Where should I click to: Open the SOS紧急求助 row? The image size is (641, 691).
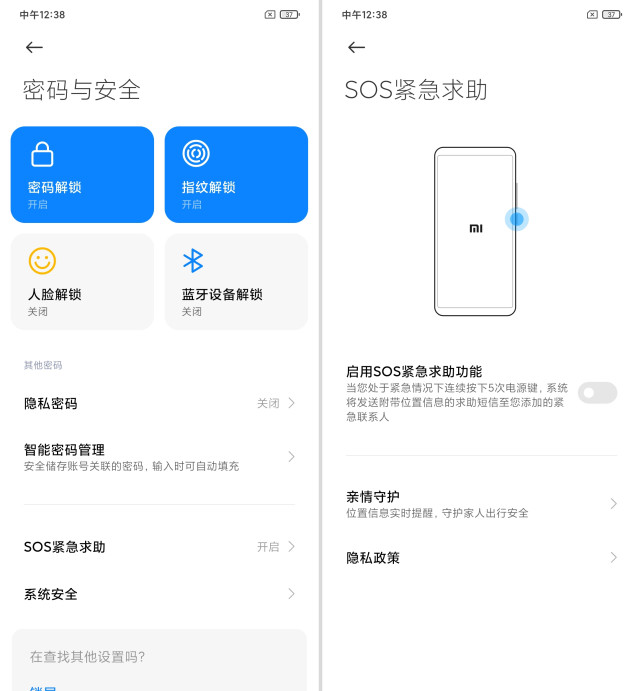159,547
